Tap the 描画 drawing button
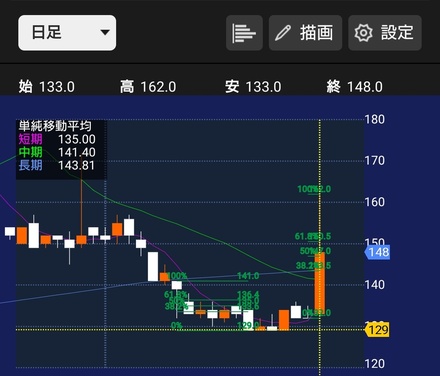The image size is (440, 376). pyautogui.click(x=305, y=33)
